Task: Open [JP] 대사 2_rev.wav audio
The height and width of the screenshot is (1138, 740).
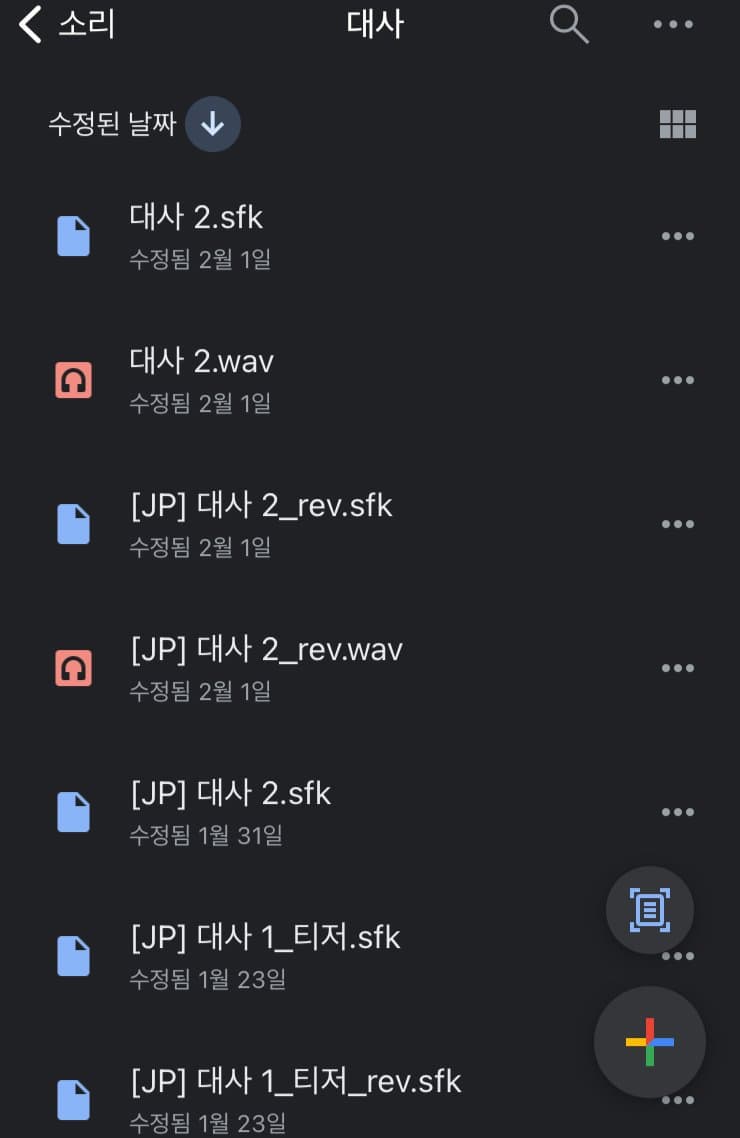Action: [x=267, y=650]
